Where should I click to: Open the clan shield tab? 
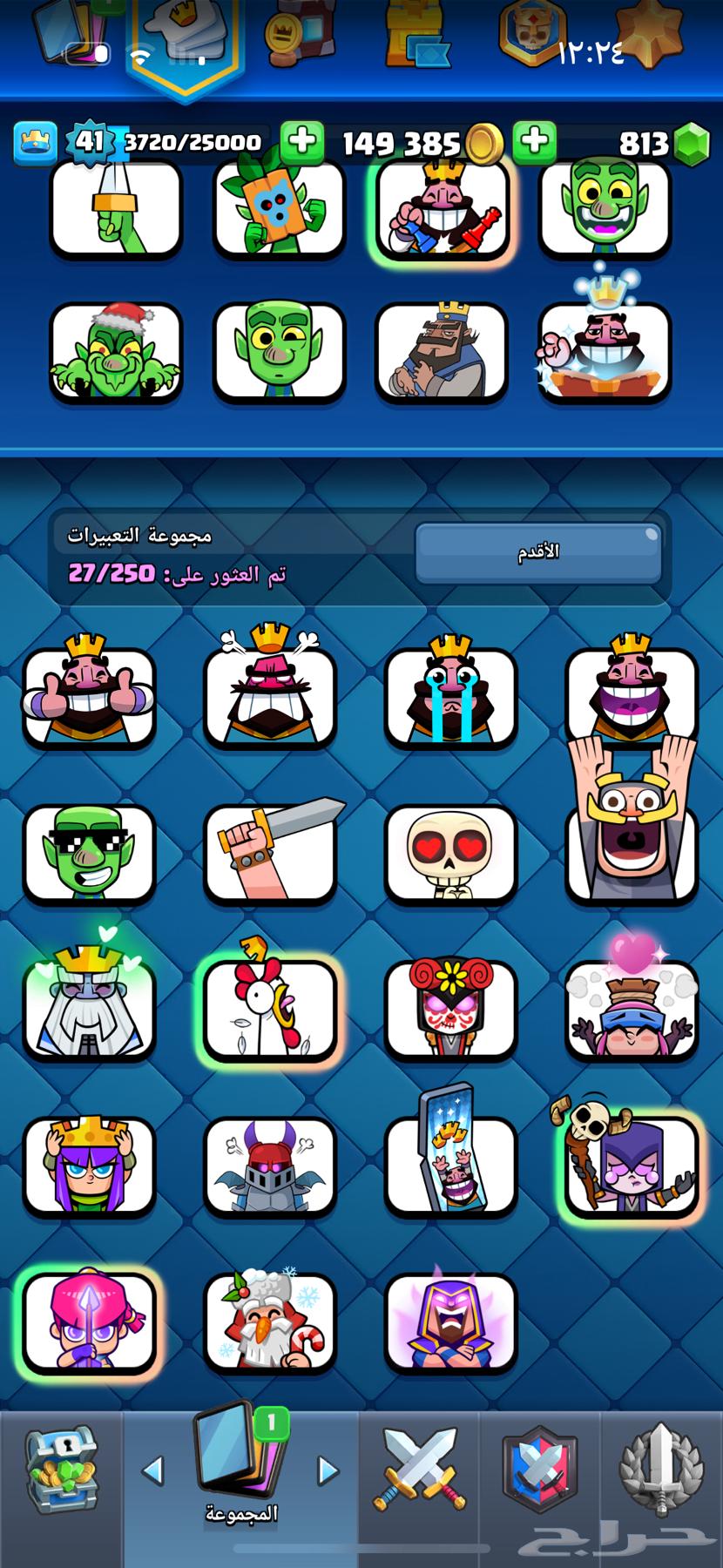tap(540, 1470)
